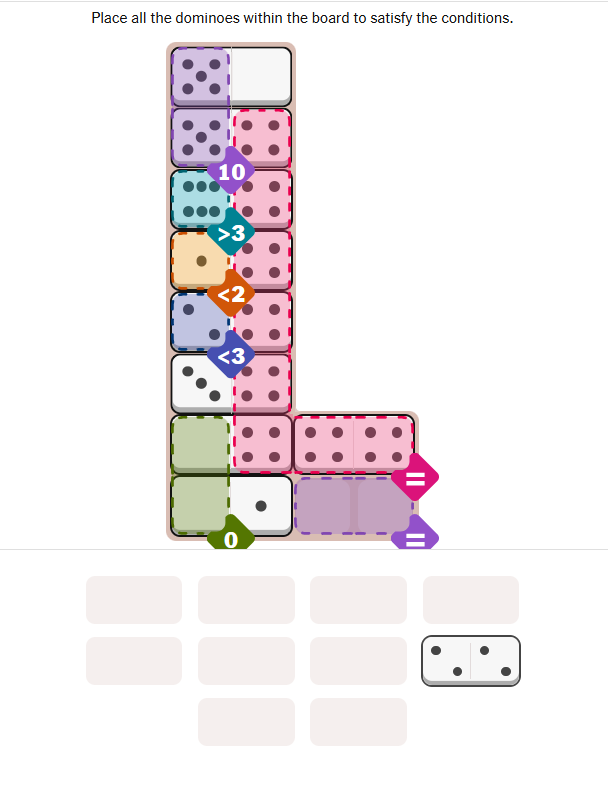Tap the teal six-pip domino half
This screenshot has width=608, height=798.
point(201,199)
